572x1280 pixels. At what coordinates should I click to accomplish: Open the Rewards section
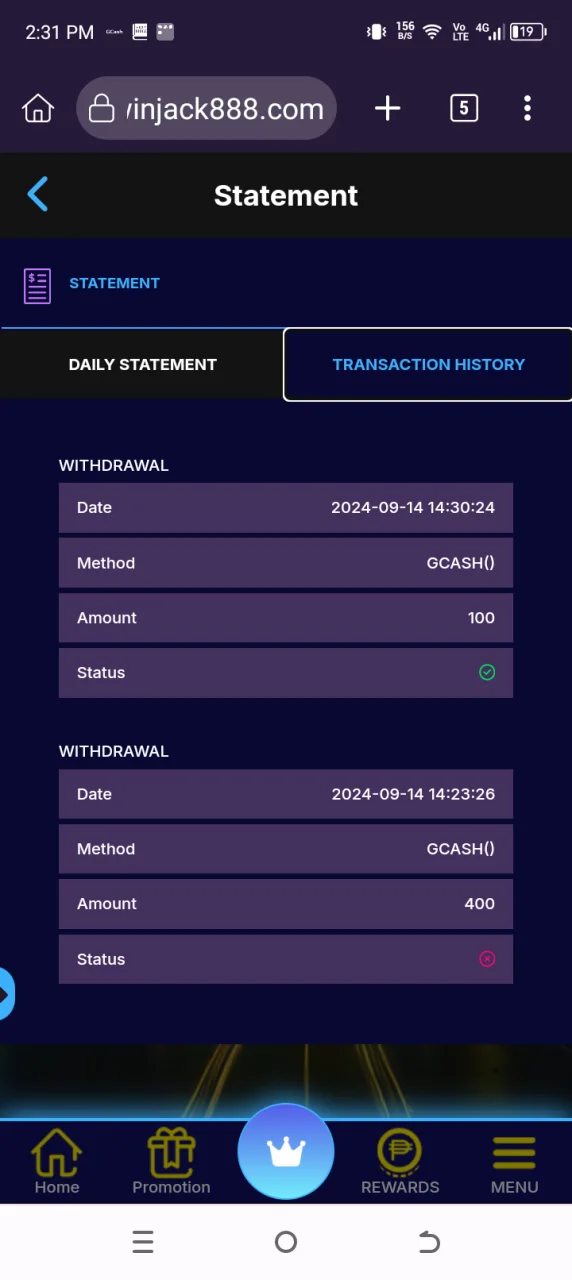400,1162
